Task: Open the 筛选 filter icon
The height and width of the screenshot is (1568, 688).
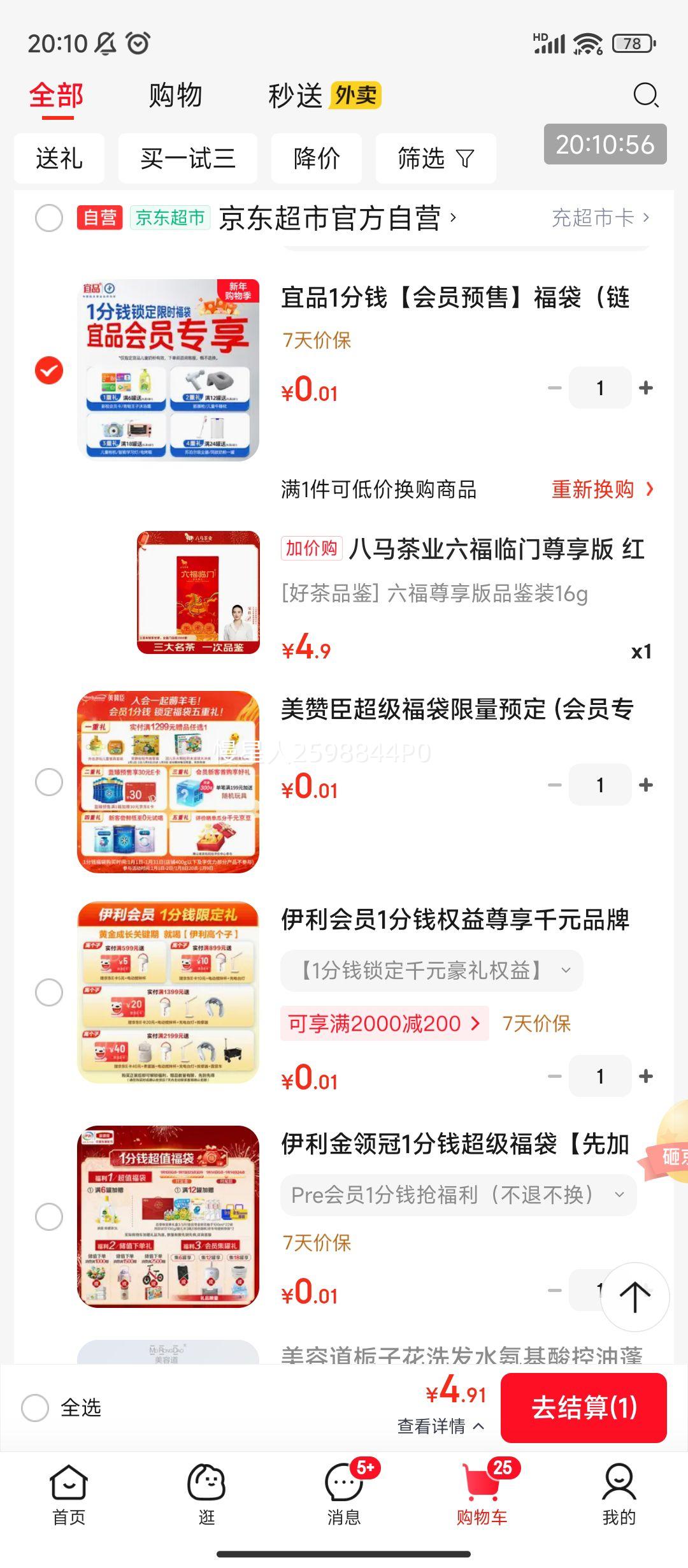Action: coord(436,159)
